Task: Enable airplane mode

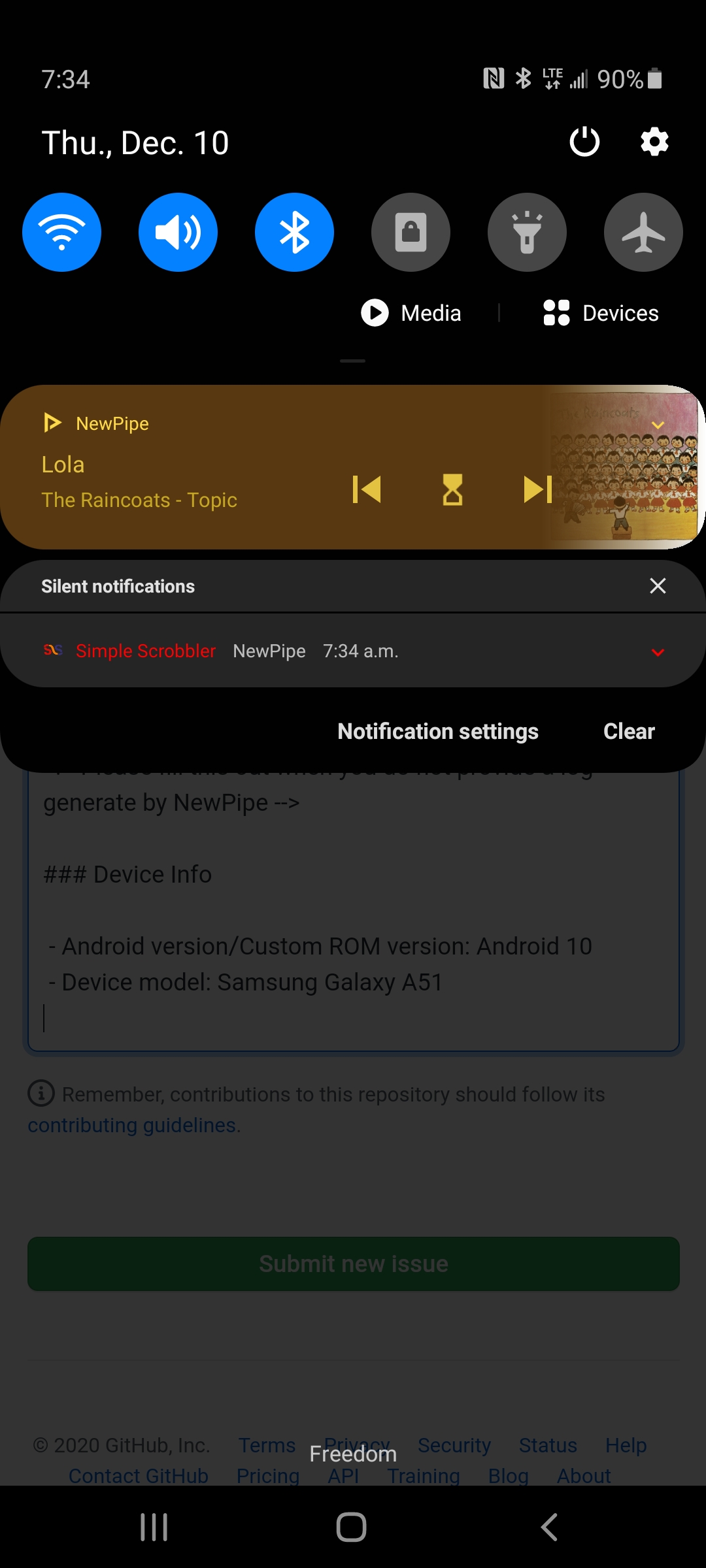Action: pos(643,232)
